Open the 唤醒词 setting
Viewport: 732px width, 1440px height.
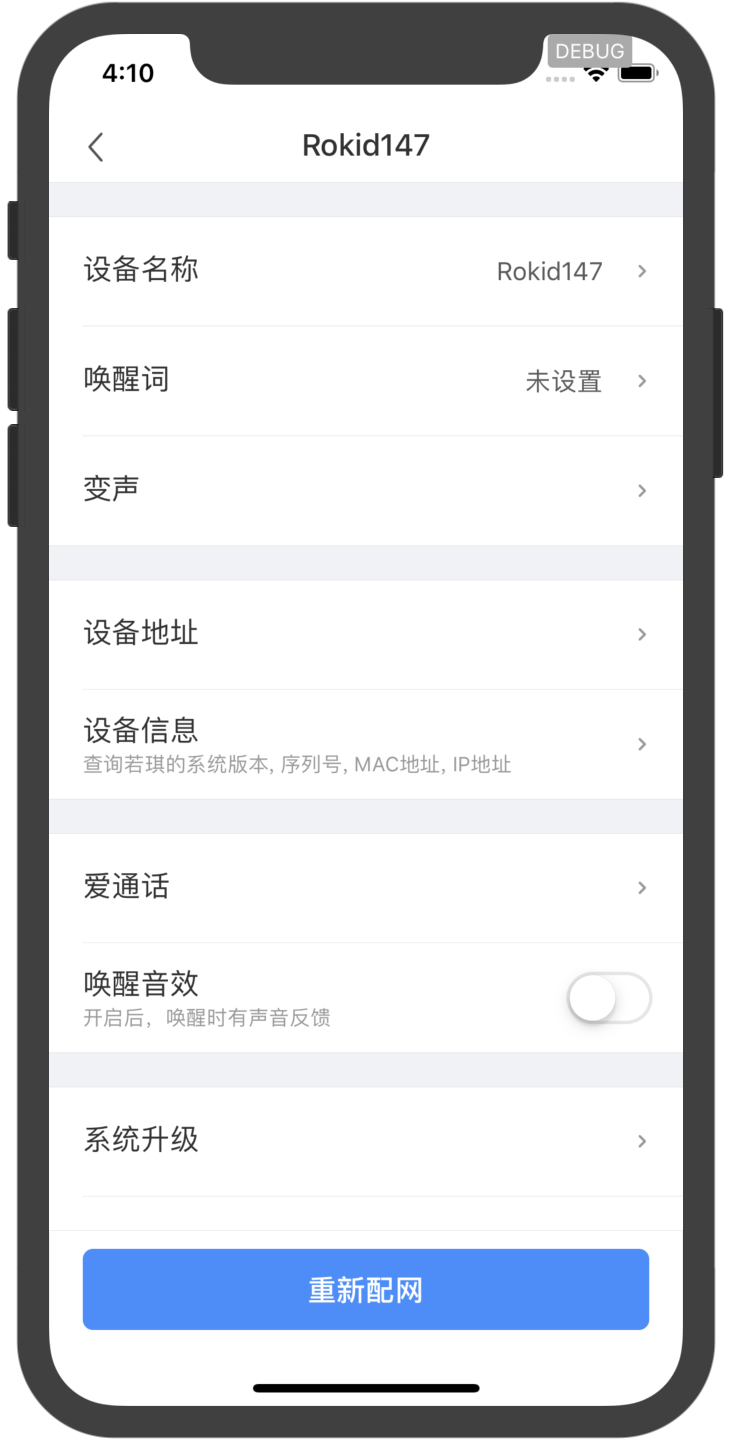click(366, 381)
